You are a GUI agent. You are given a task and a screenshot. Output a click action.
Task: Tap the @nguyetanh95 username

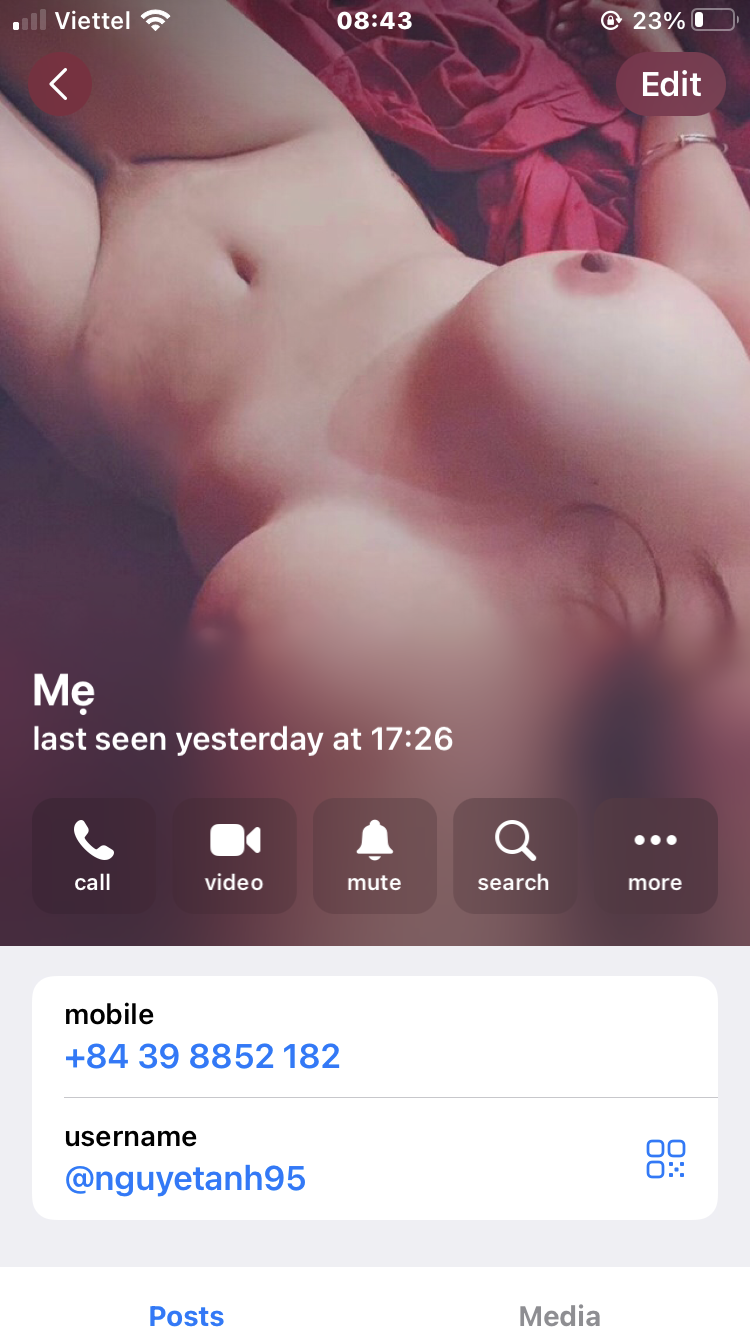click(x=185, y=1179)
